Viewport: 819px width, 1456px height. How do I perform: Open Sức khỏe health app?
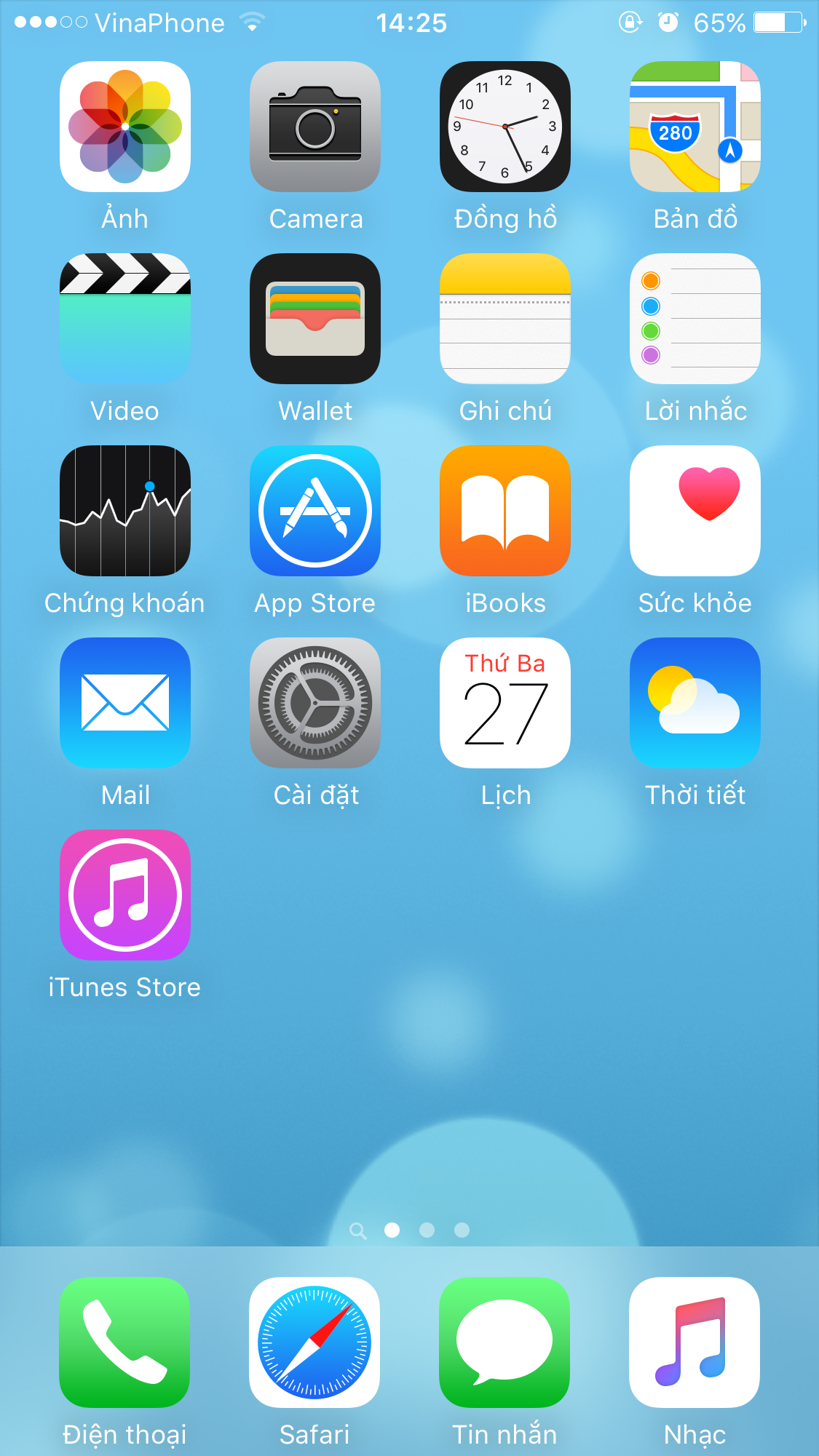(x=695, y=511)
